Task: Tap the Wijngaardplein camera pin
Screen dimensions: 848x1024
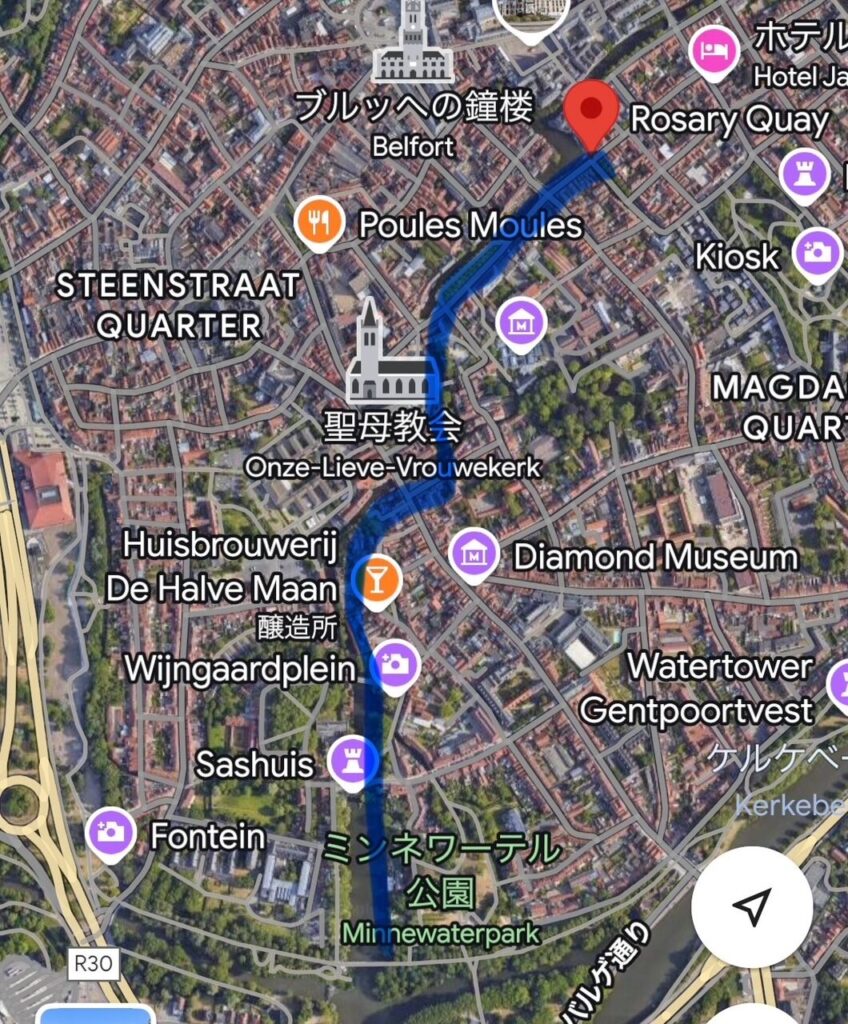Action: click(x=395, y=664)
